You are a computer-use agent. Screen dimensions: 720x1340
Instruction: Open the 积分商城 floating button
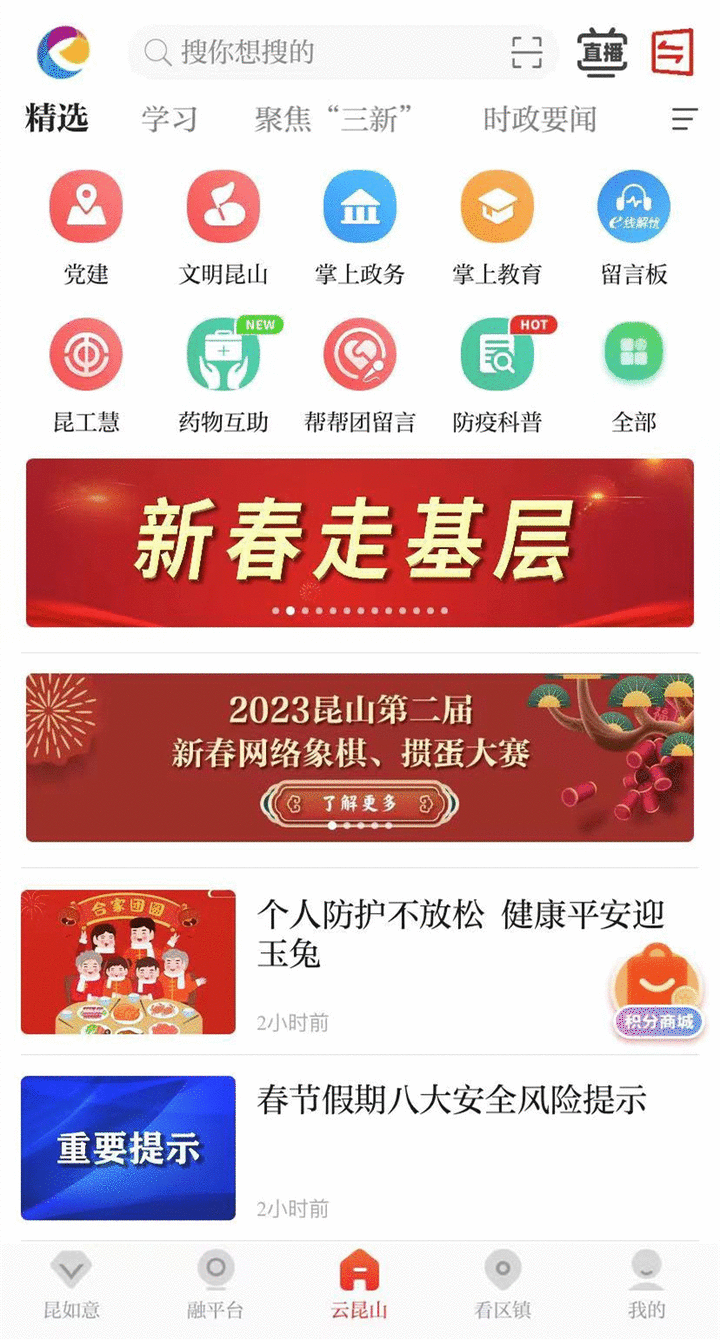[x=658, y=990]
